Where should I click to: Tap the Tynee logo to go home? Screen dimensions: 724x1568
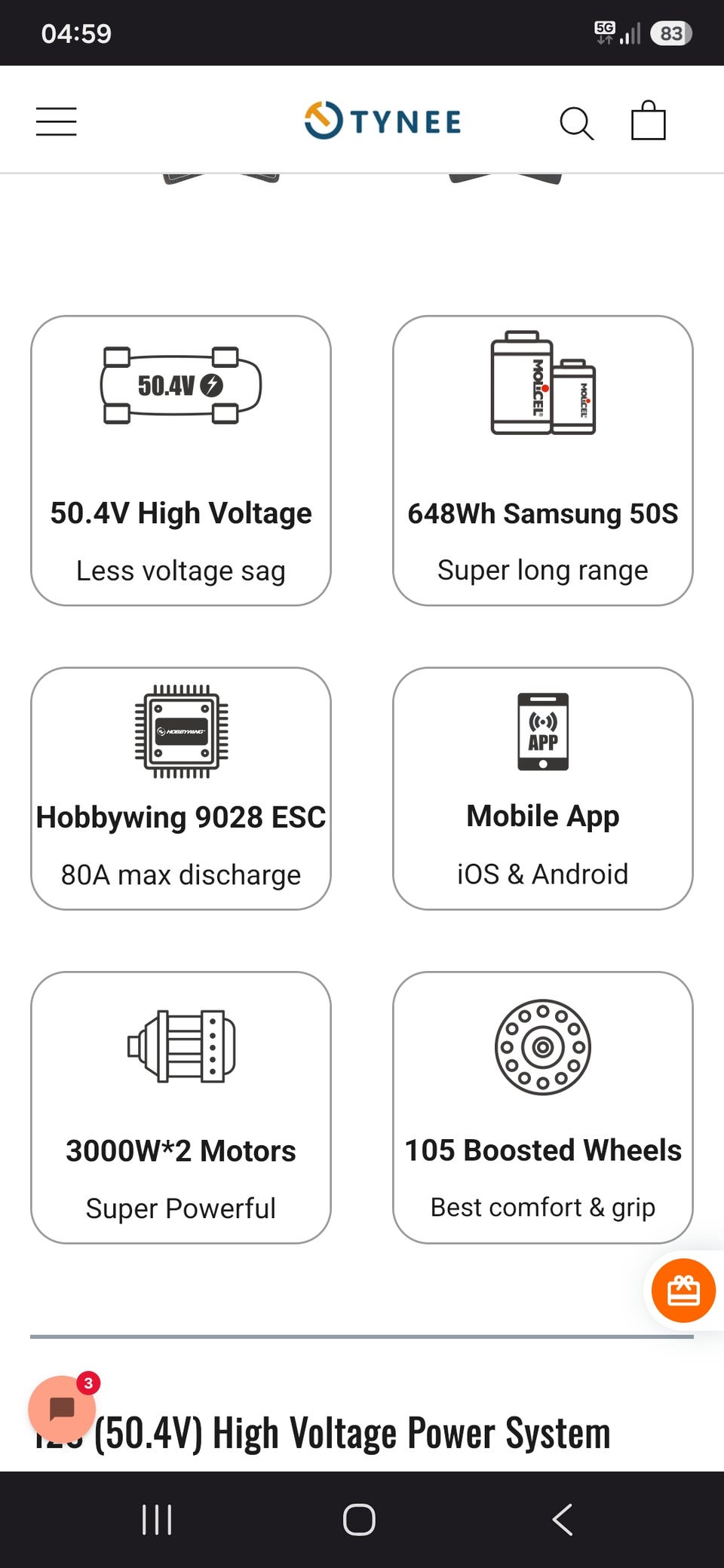tap(383, 121)
